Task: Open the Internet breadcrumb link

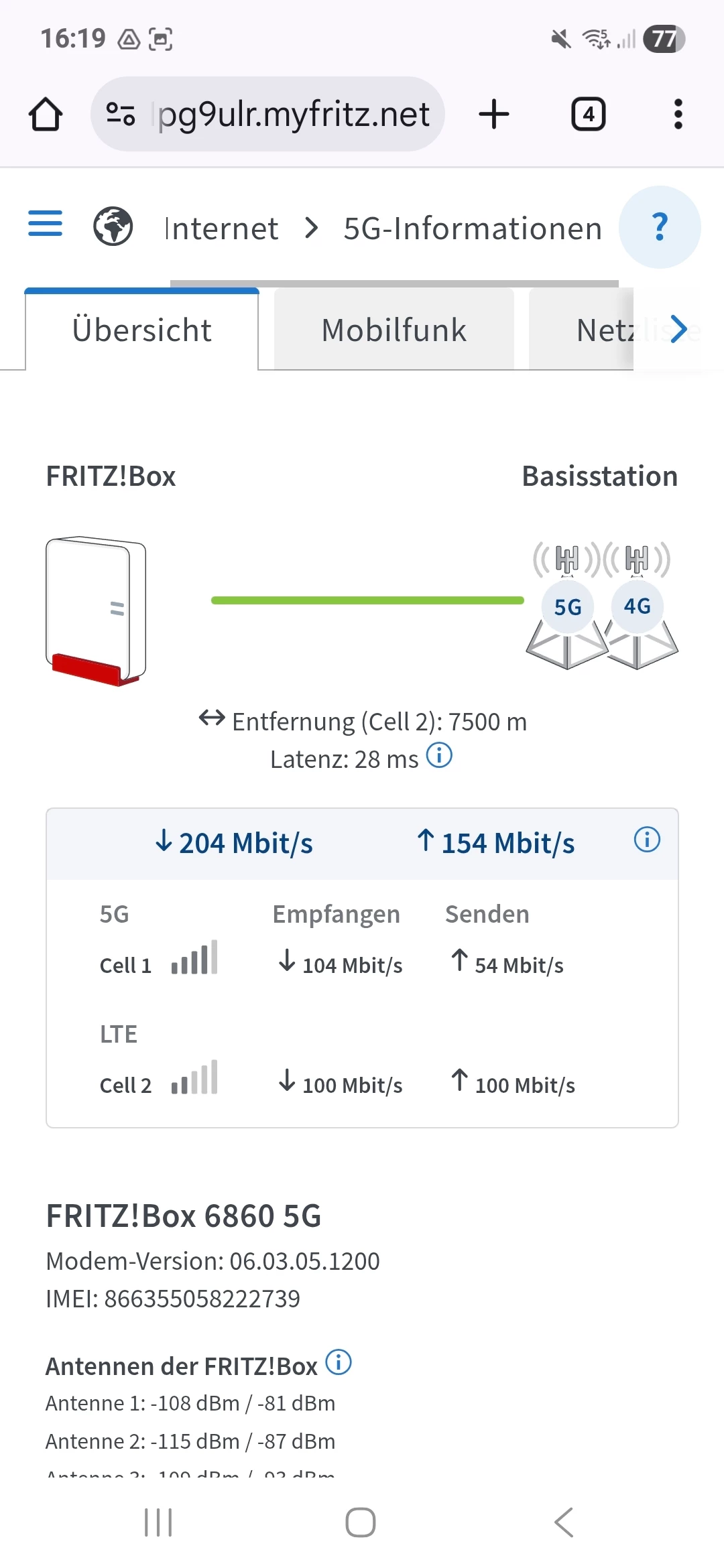Action: point(221,228)
